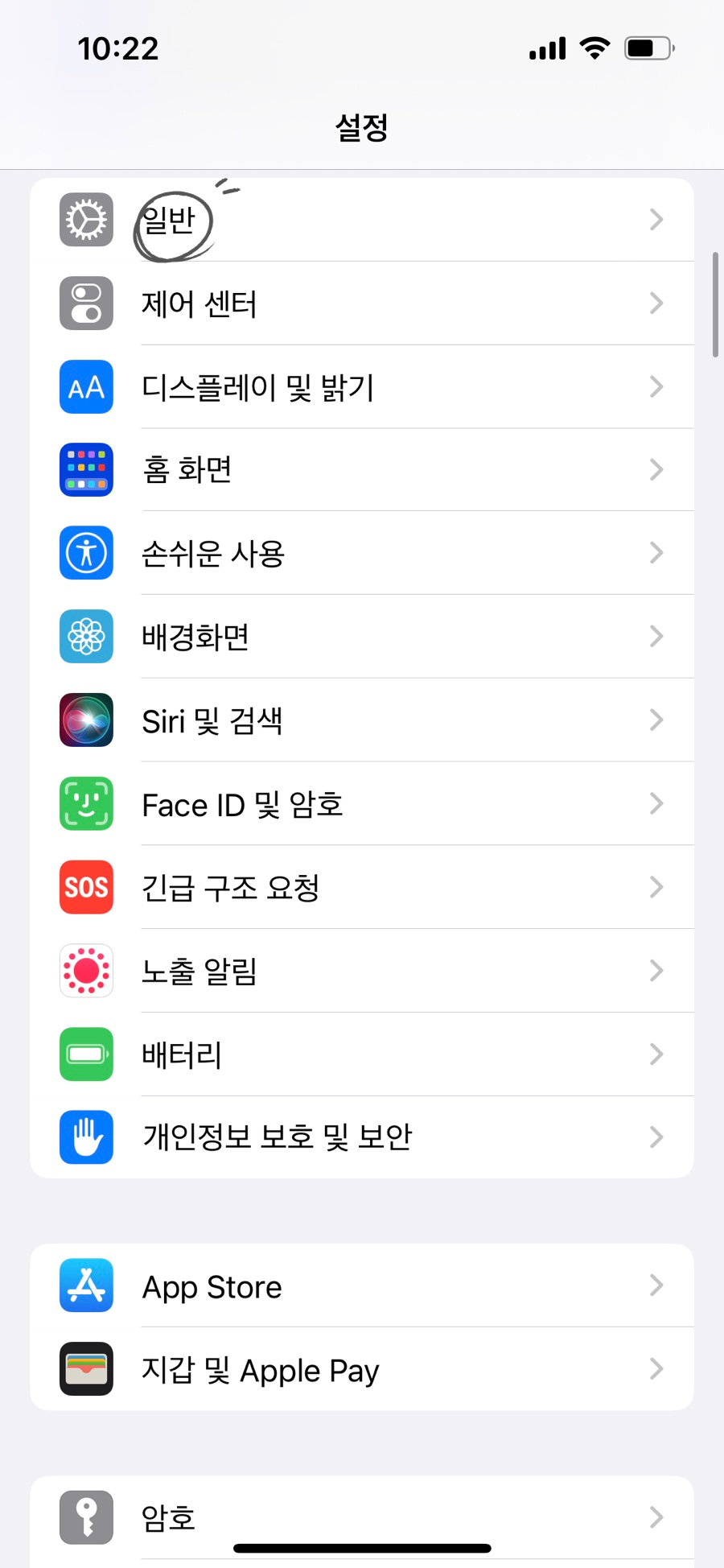Viewport: 724px width, 1568px height.
Task: Open 배터리 settings
Action: (362, 1054)
